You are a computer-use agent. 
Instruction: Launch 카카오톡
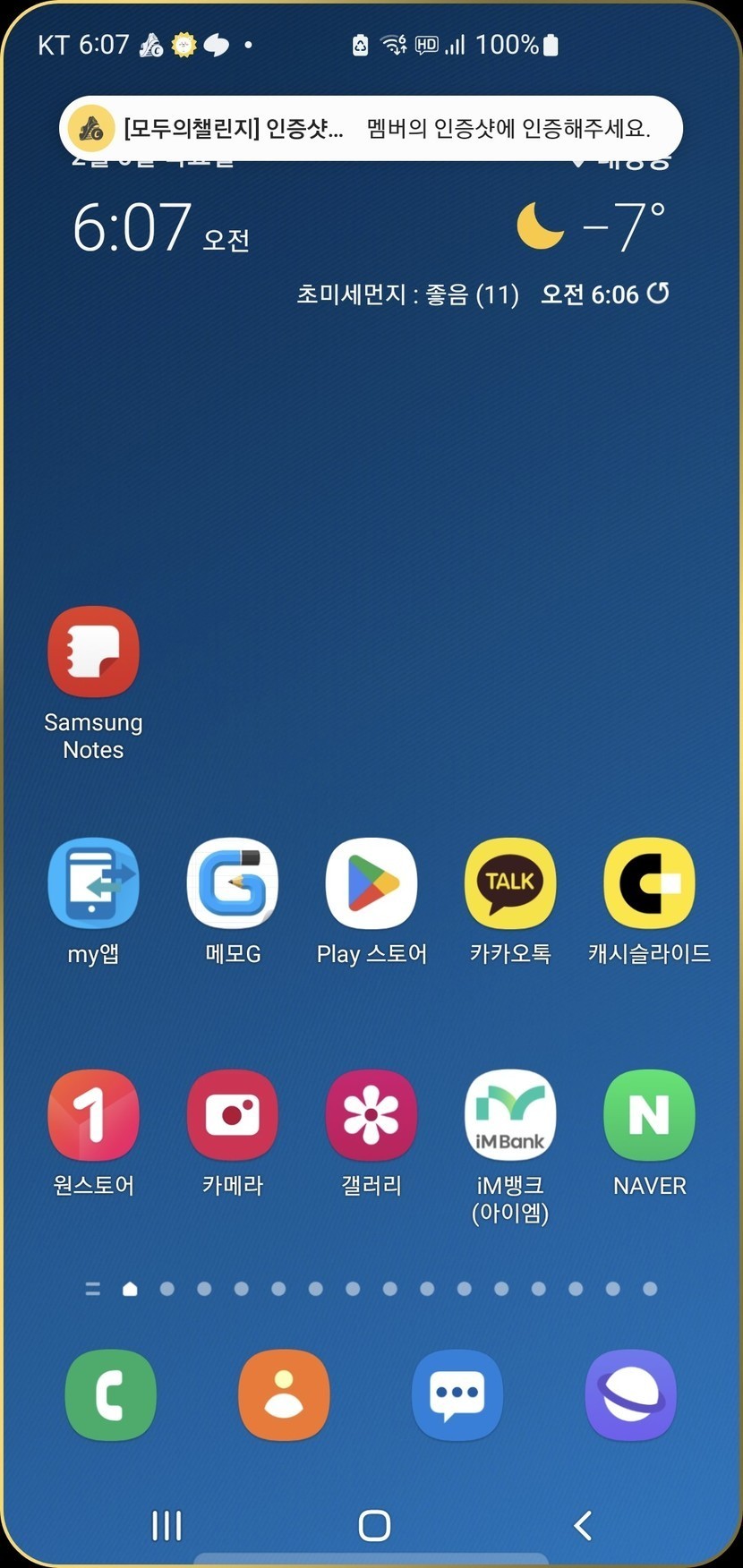(x=510, y=883)
